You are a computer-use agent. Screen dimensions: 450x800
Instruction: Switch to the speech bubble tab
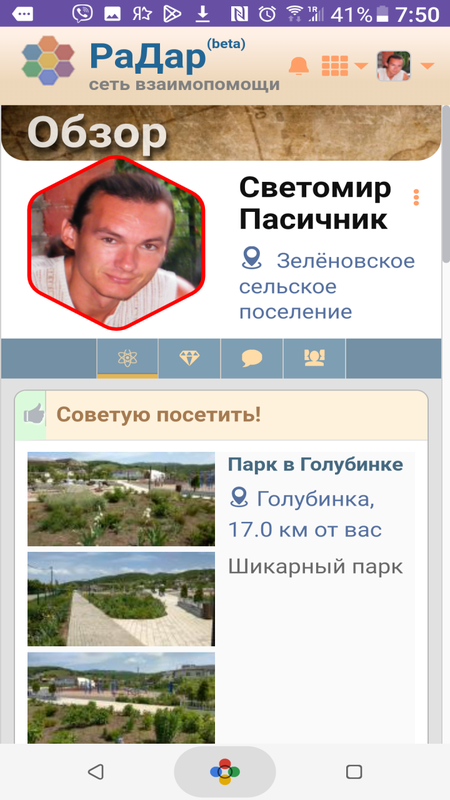(252, 358)
